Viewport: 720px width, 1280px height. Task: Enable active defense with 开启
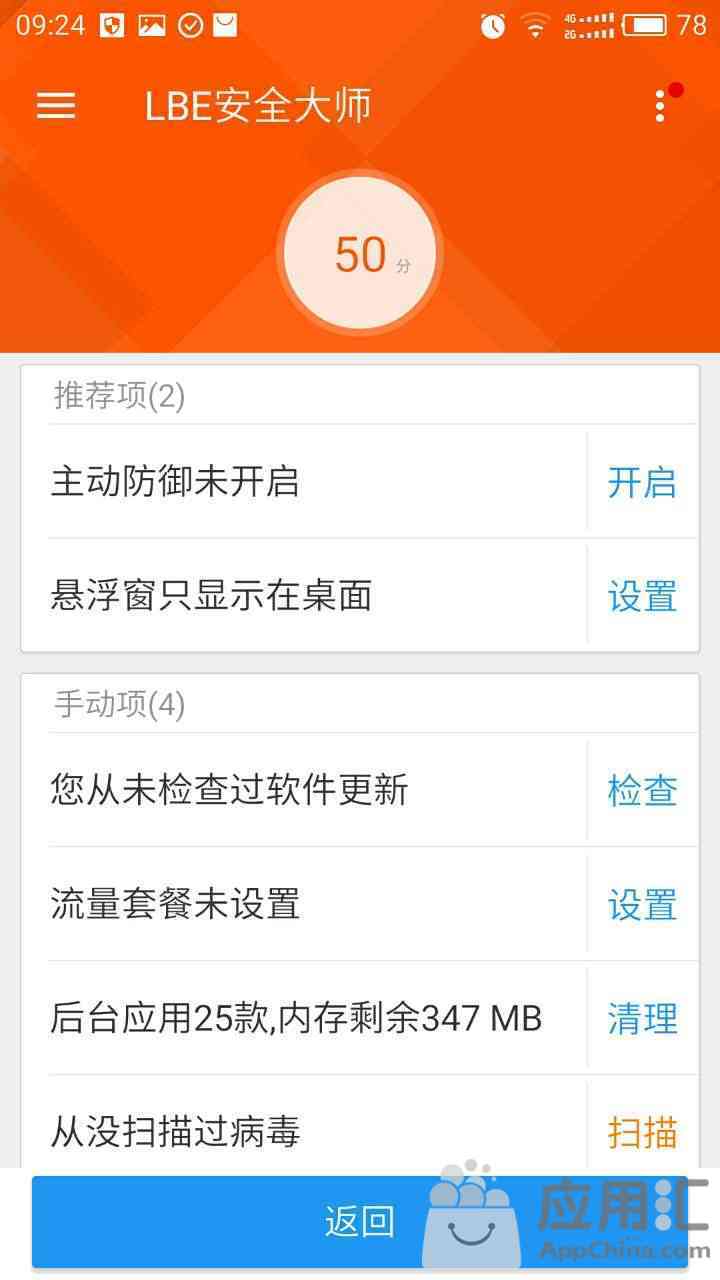tap(642, 482)
